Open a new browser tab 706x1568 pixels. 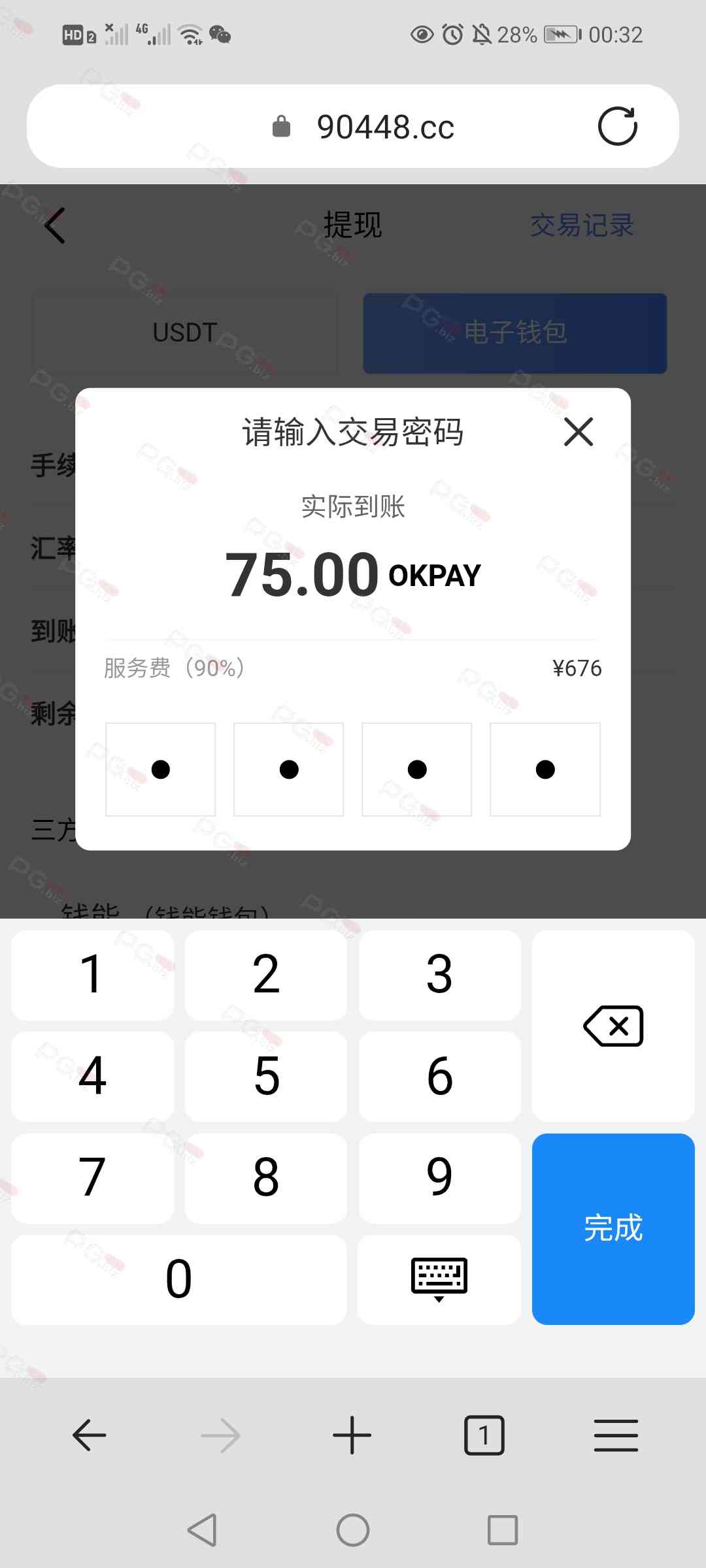(352, 1435)
